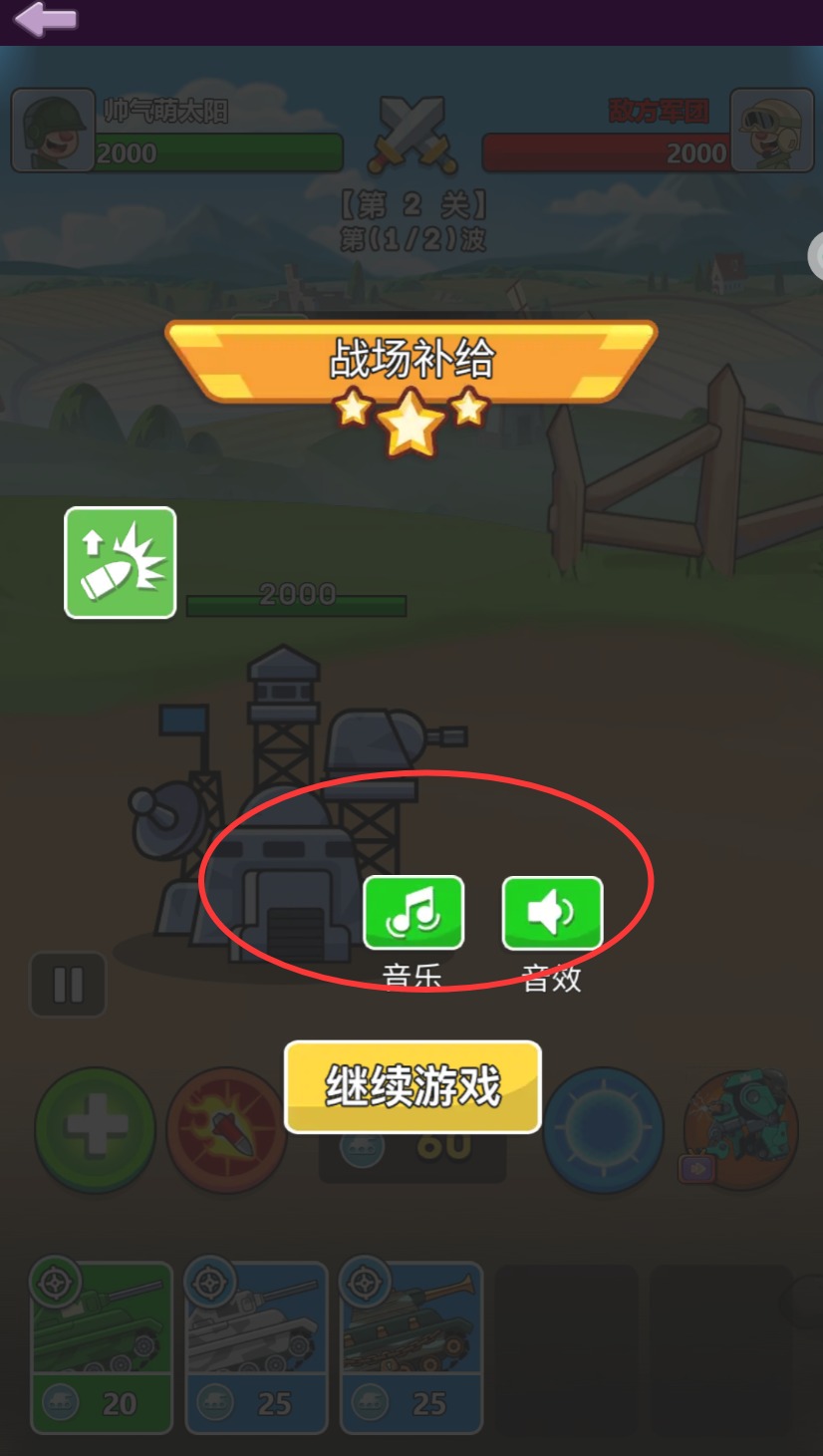Toggle the 音乐 music button
Screen dimensions: 823x1456
point(413,912)
